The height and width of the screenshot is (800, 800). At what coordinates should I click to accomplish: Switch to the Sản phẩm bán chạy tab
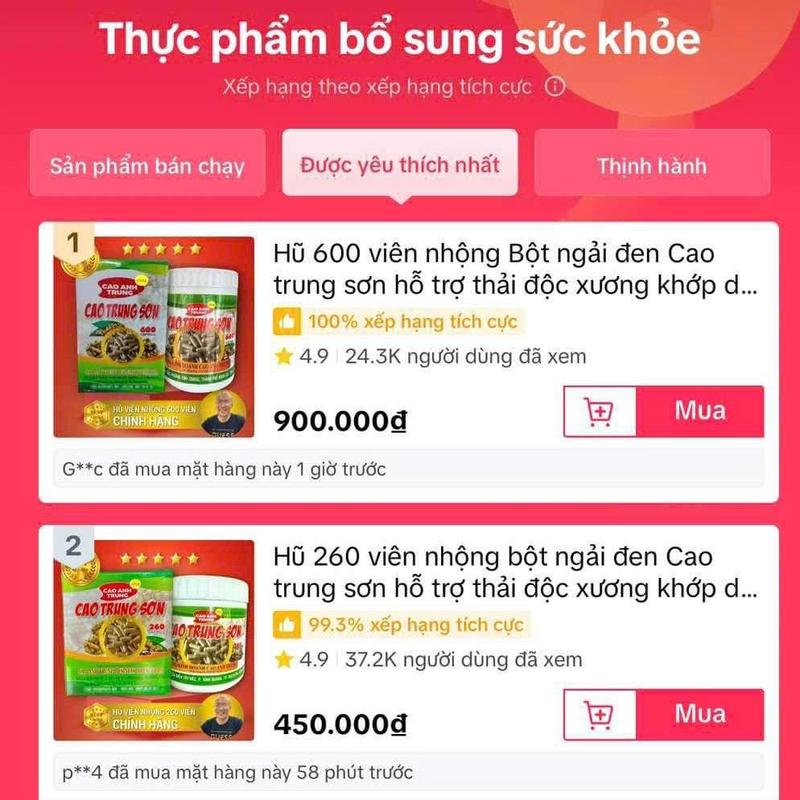coord(147,165)
